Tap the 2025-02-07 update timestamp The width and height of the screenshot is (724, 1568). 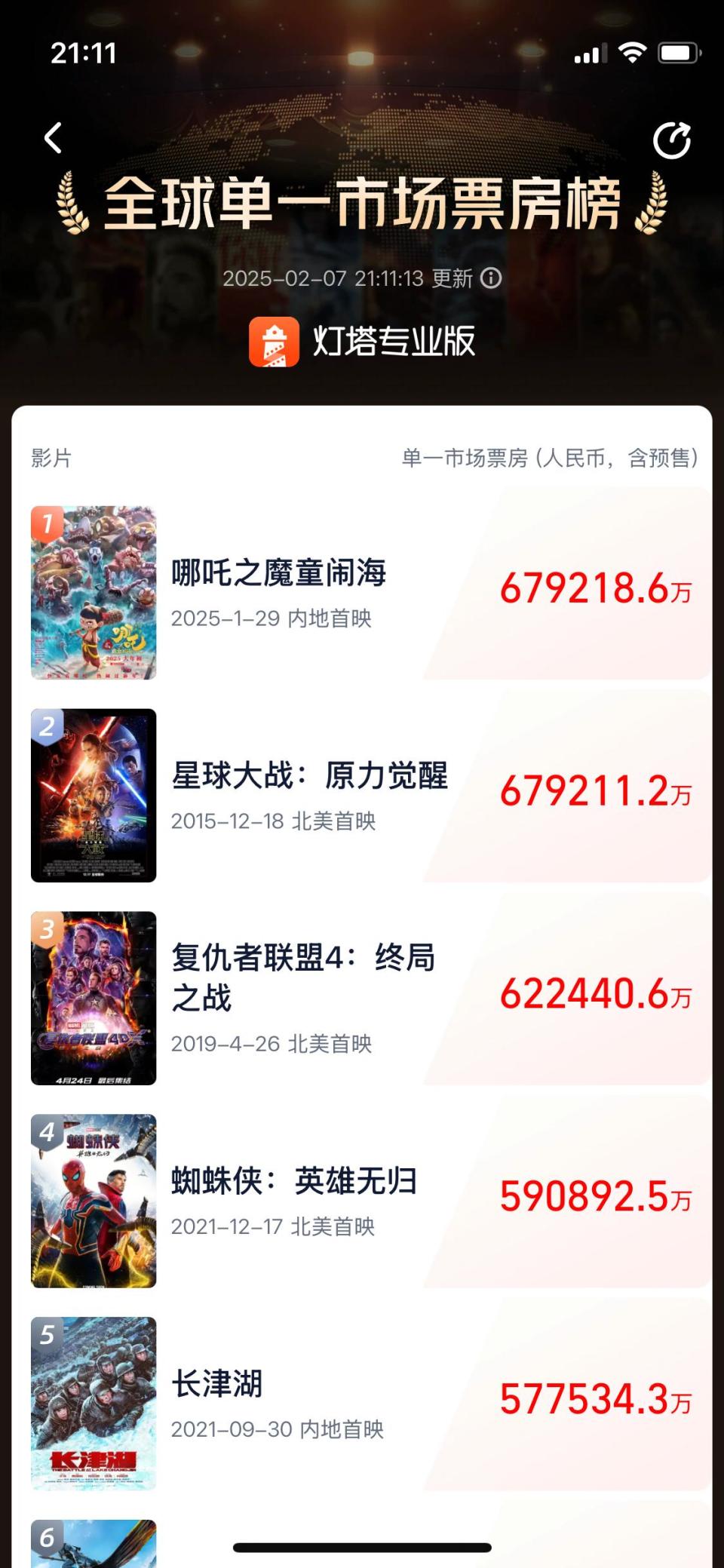point(332,279)
